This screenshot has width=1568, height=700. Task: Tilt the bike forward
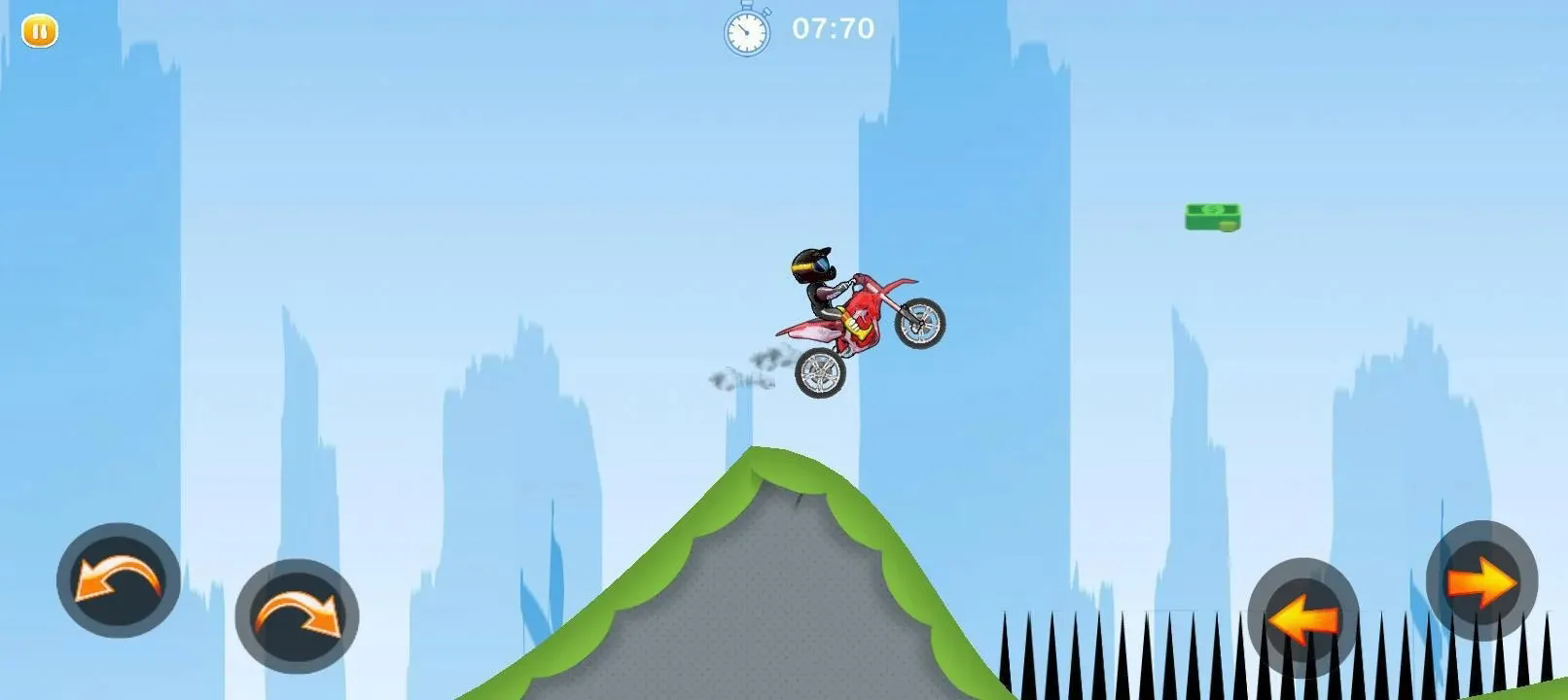pyautogui.click(x=297, y=615)
